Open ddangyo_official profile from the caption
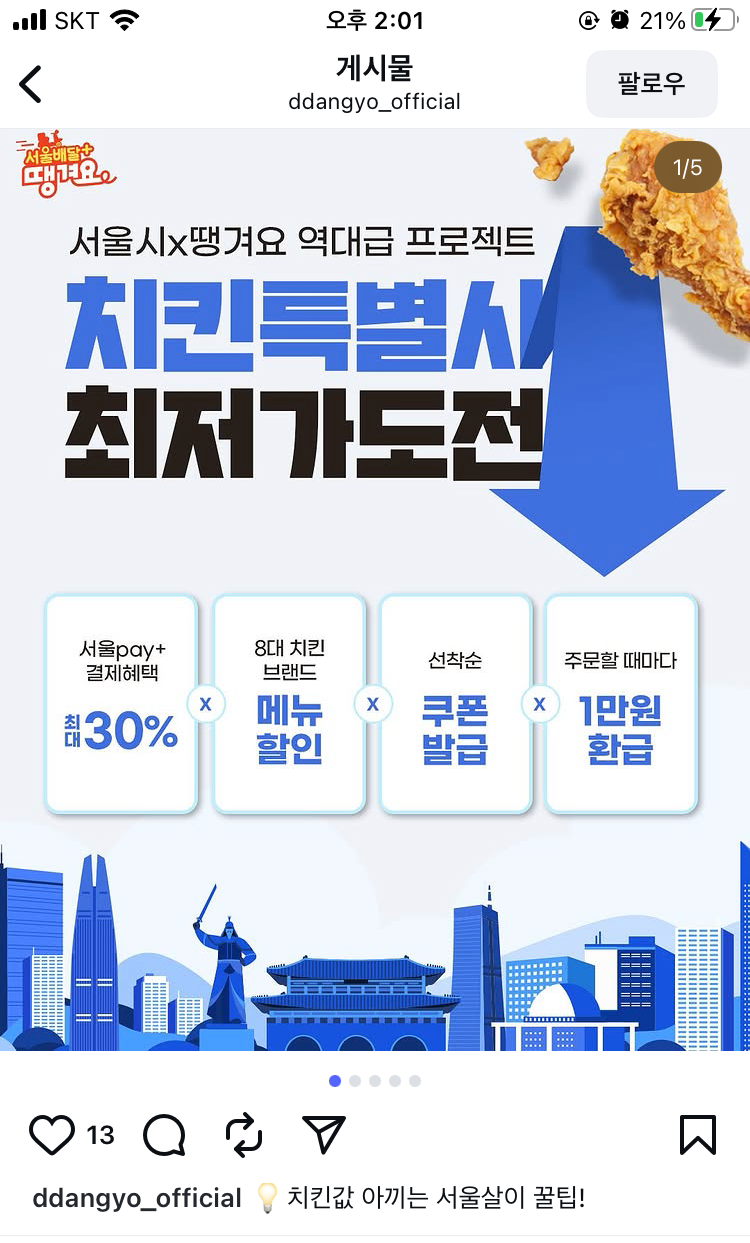This screenshot has width=750, height=1243. [x=137, y=1198]
